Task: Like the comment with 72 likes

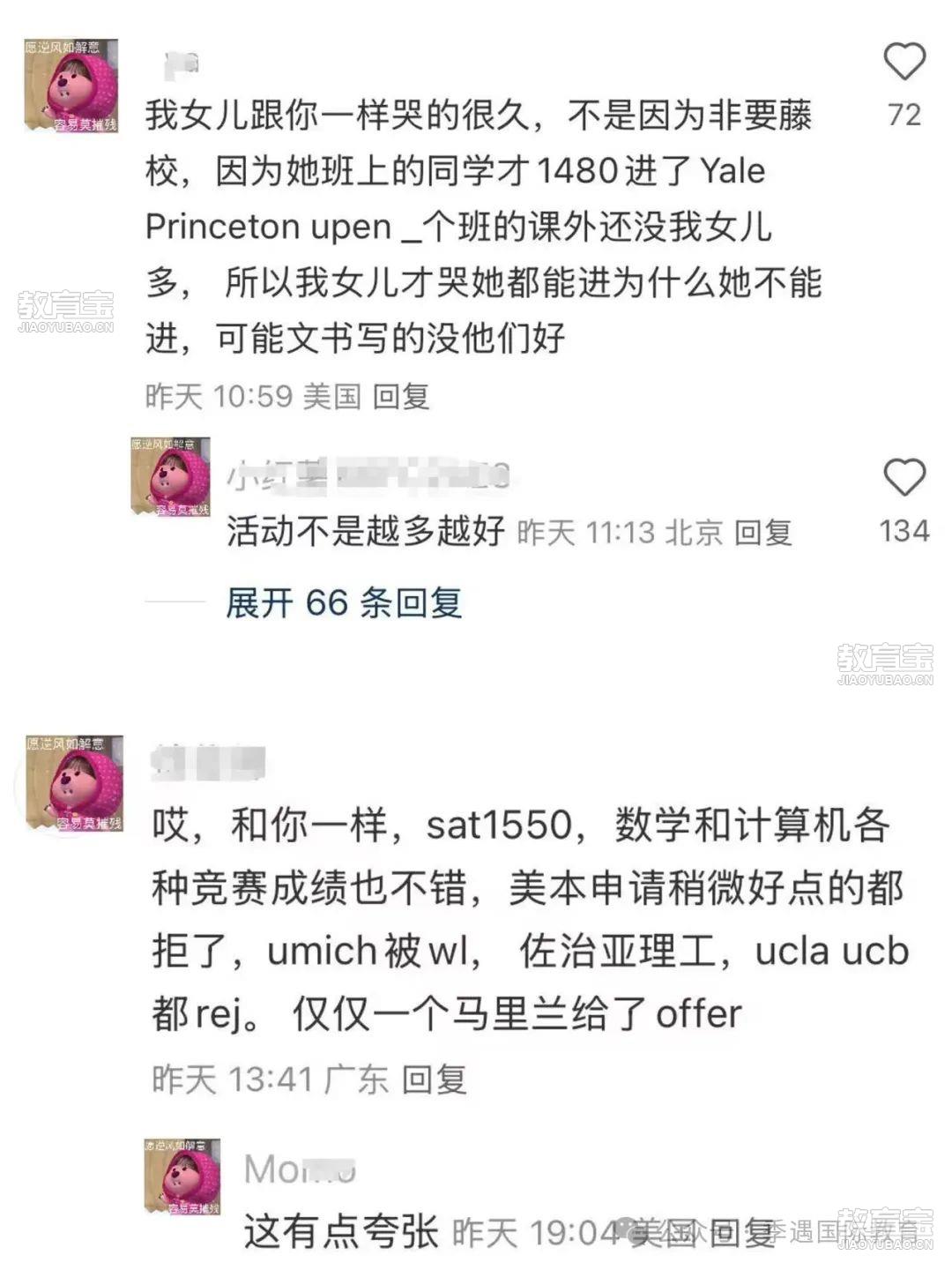Action: tap(904, 63)
